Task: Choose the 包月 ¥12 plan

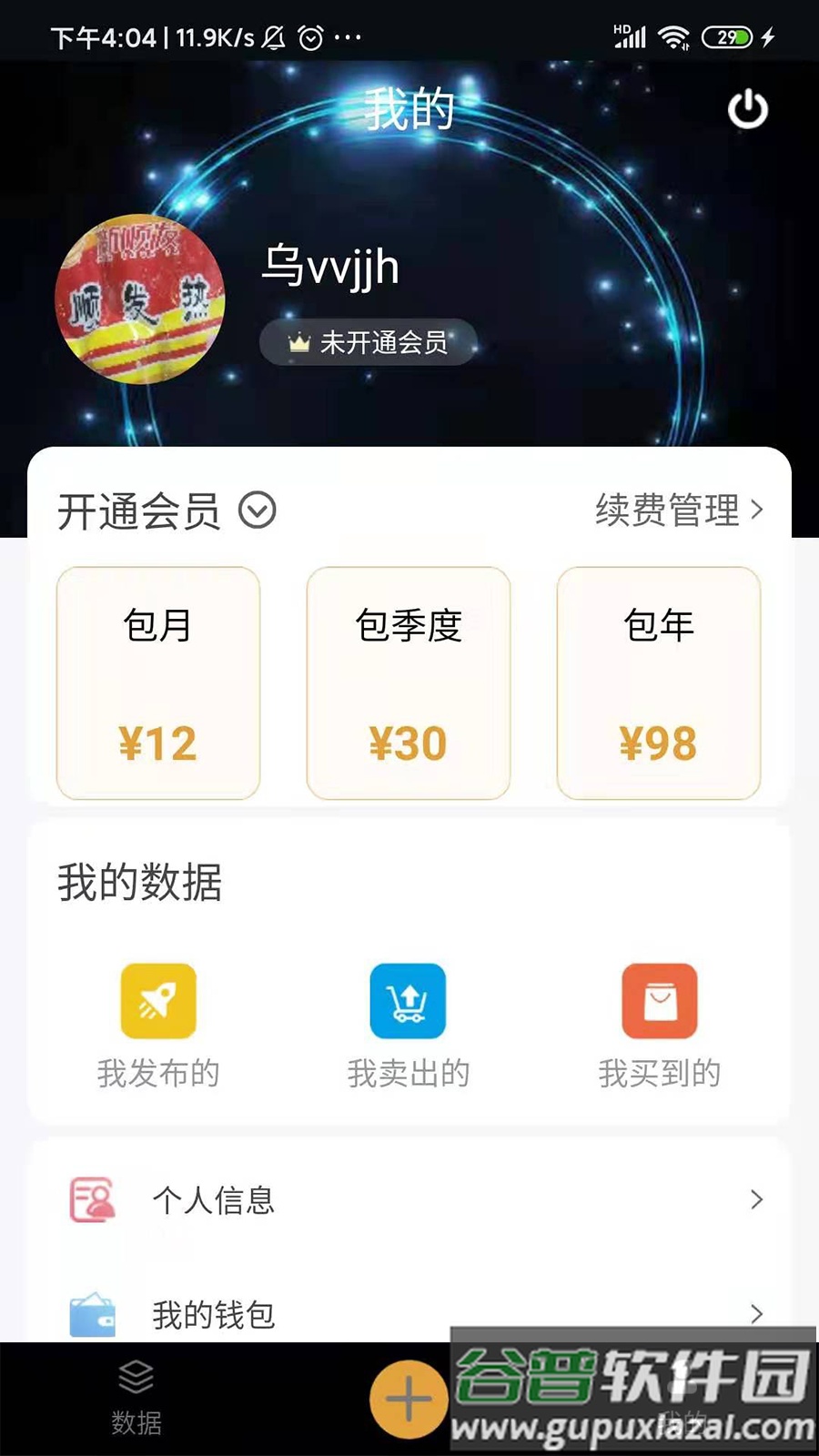Action: 157,684
